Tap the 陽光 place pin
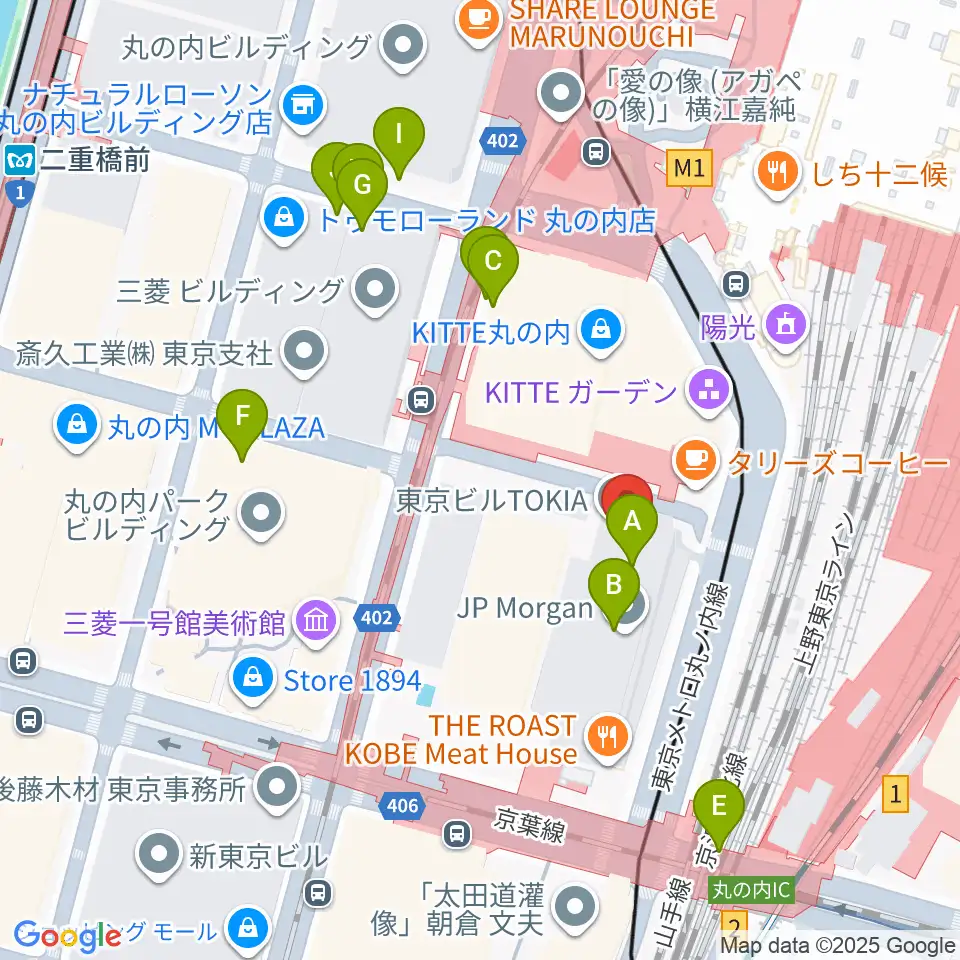This screenshot has width=960, height=960. pos(786,327)
